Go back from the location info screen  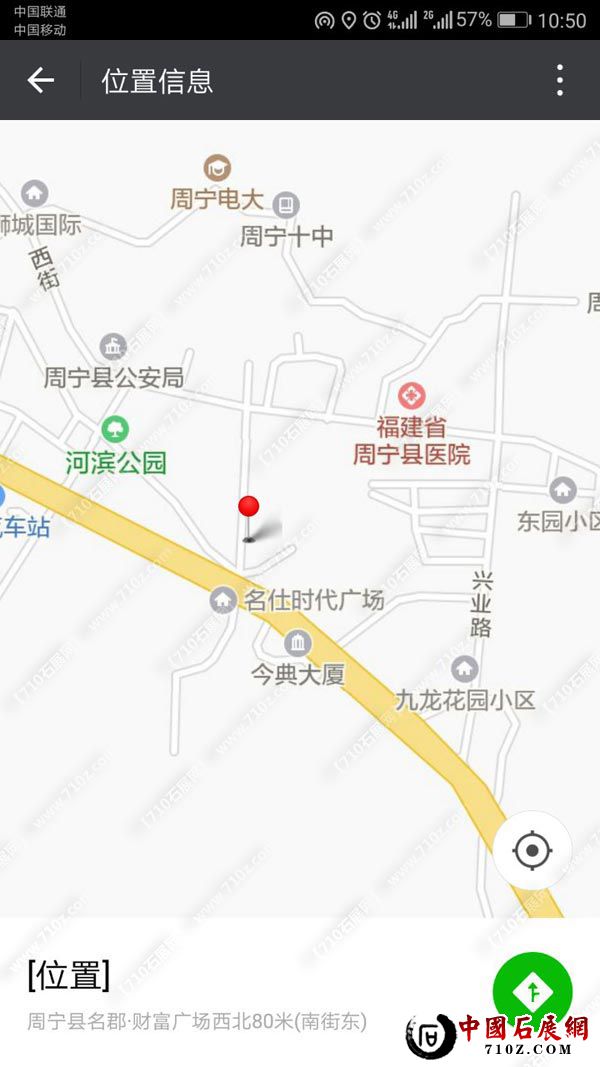[40, 81]
